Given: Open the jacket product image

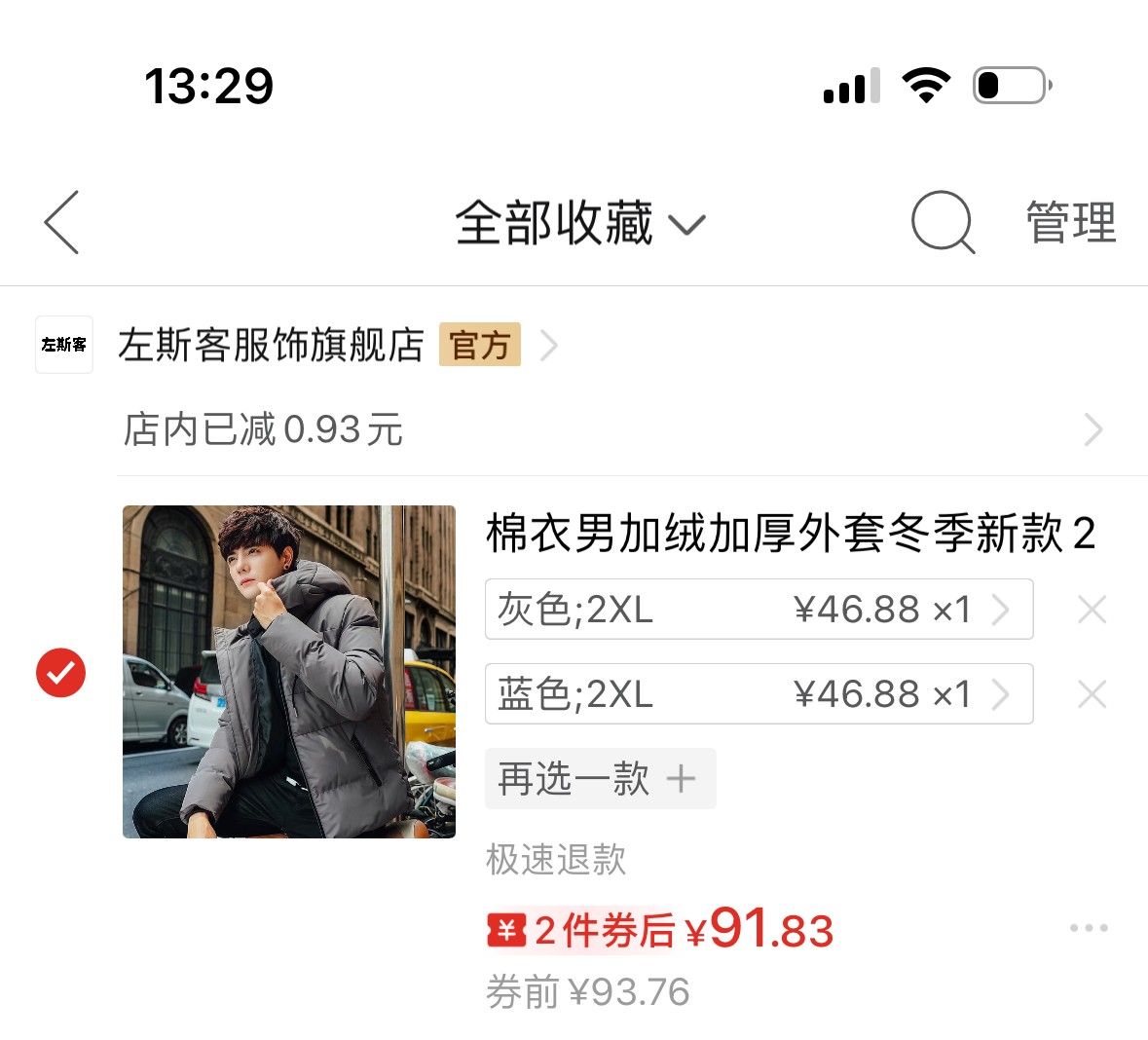Looking at the screenshot, I should (289, 672).
